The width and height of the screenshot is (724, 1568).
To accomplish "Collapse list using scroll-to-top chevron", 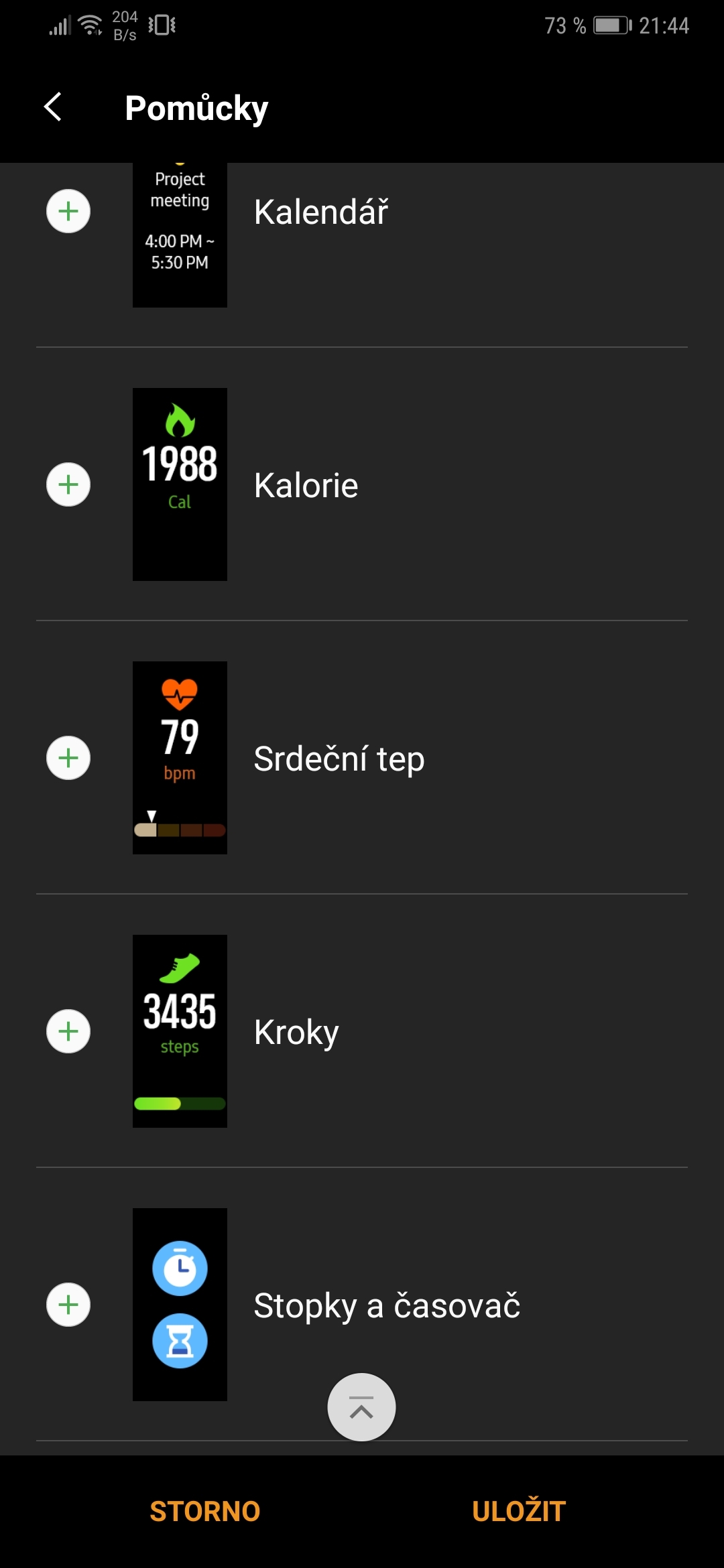I will coord(361,1407).
